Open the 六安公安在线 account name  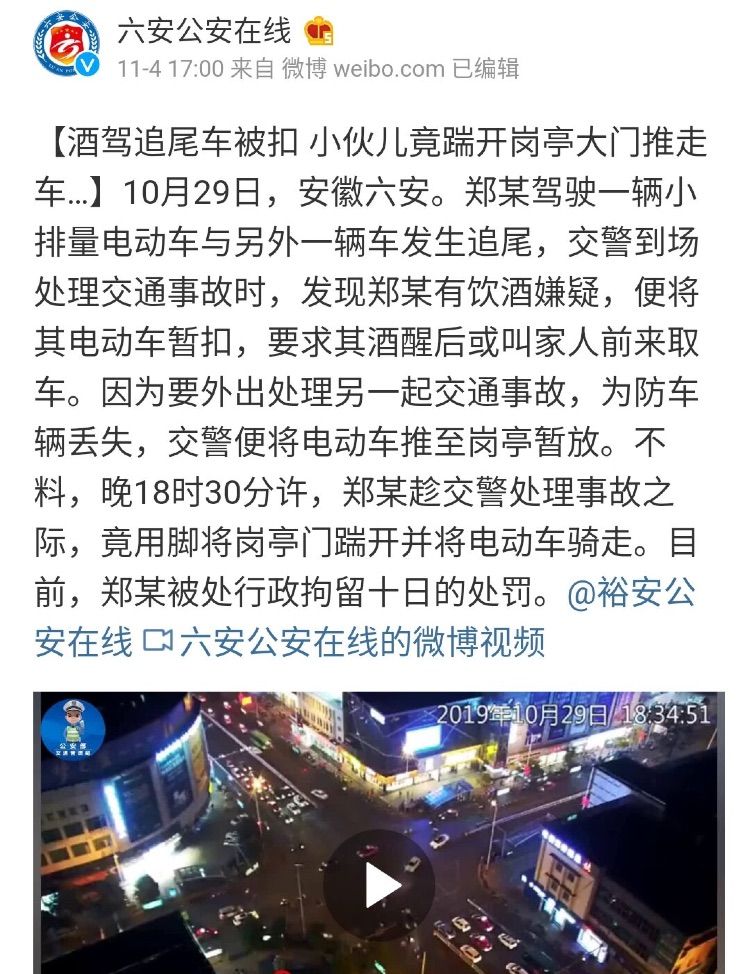[x=204, y=31]
